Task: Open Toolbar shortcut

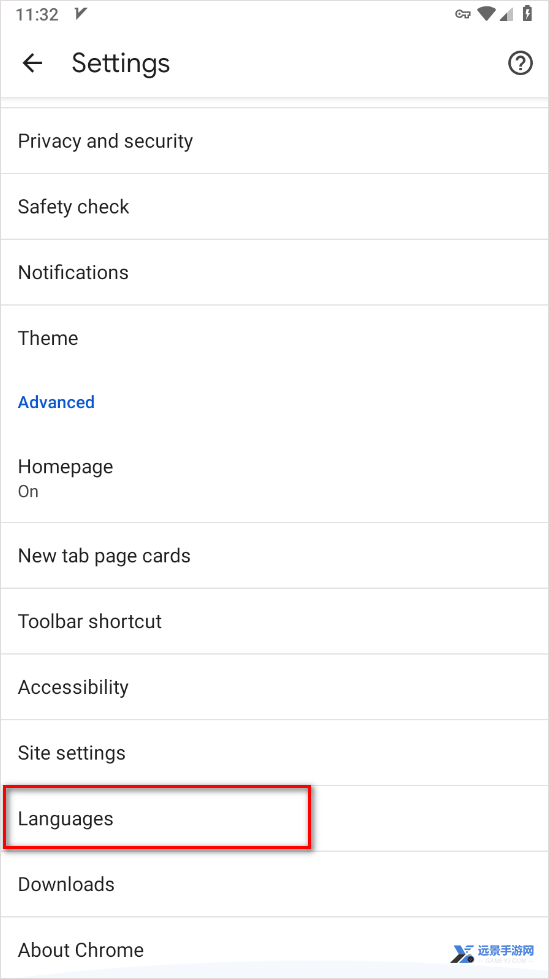Action: pos(274,621)
